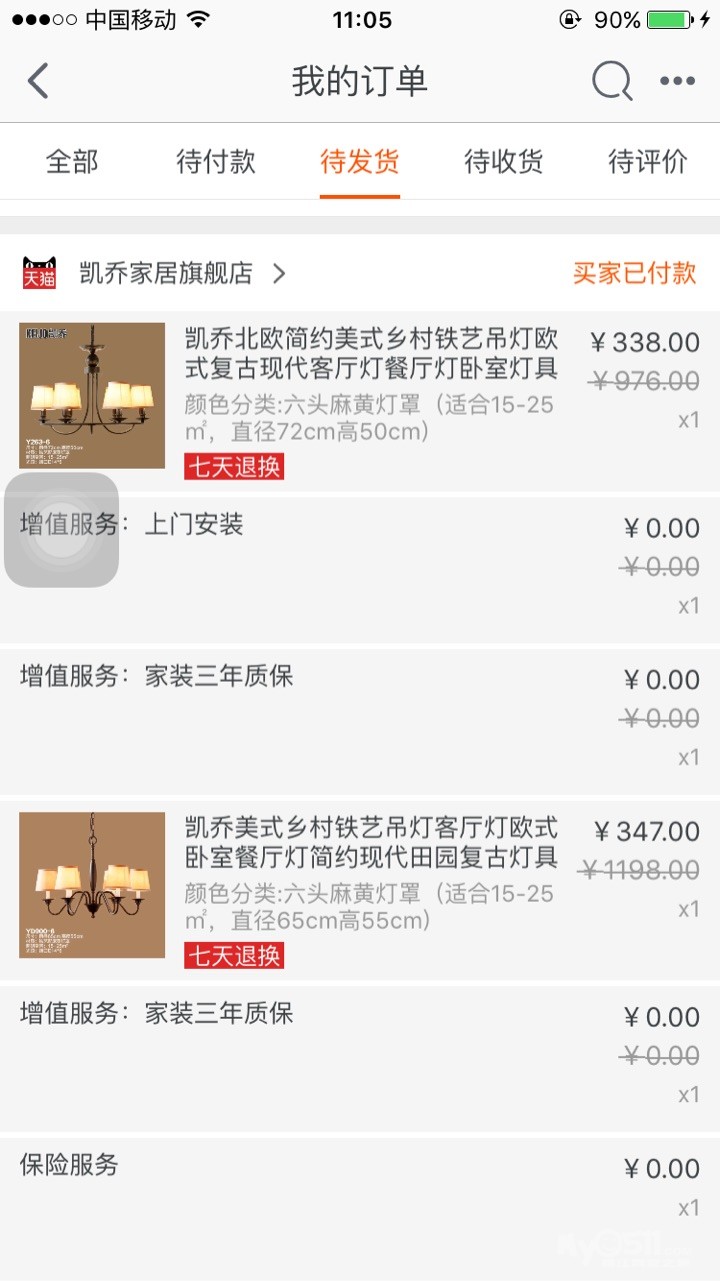Screen dimensions: 720x1281
Task: Open the 凯乔家居旗舰店 store page
Action: coord(165,273)
